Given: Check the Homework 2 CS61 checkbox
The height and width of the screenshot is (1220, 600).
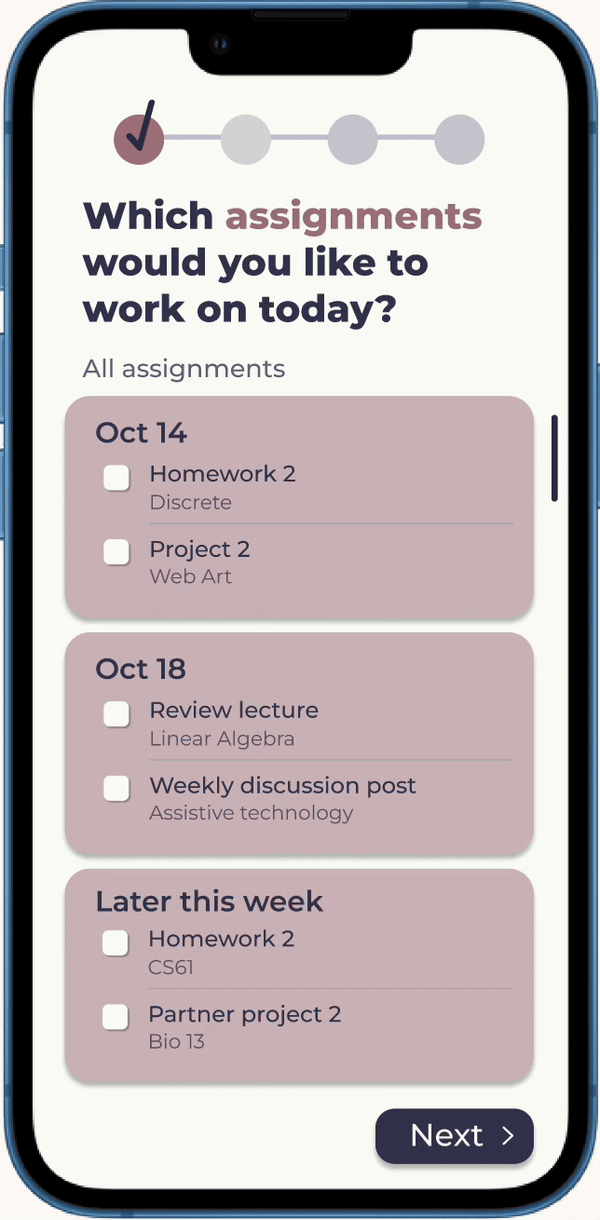Looking at the screenshot, I should pos(116,943).
